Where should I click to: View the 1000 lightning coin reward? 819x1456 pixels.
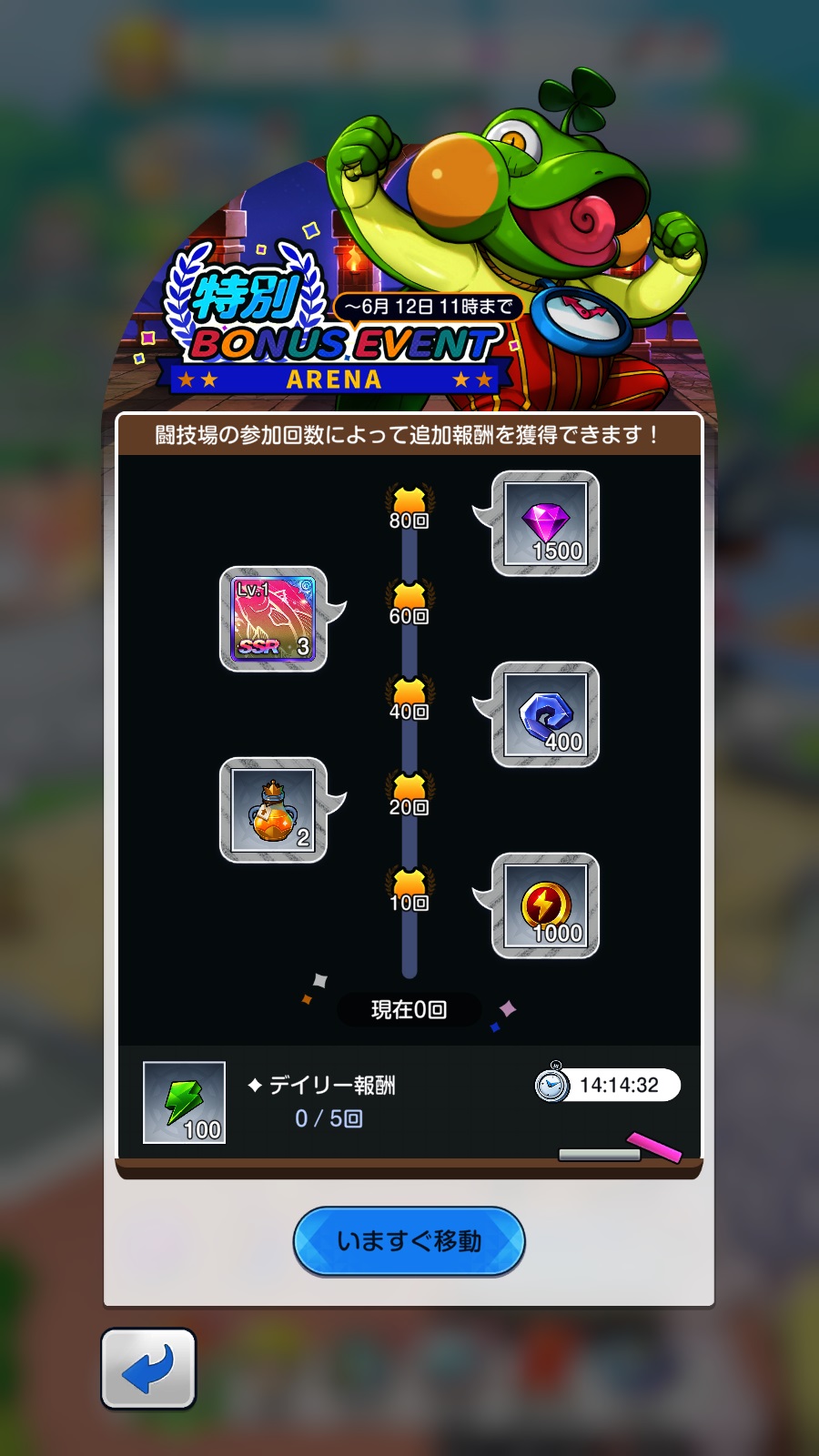545,906
